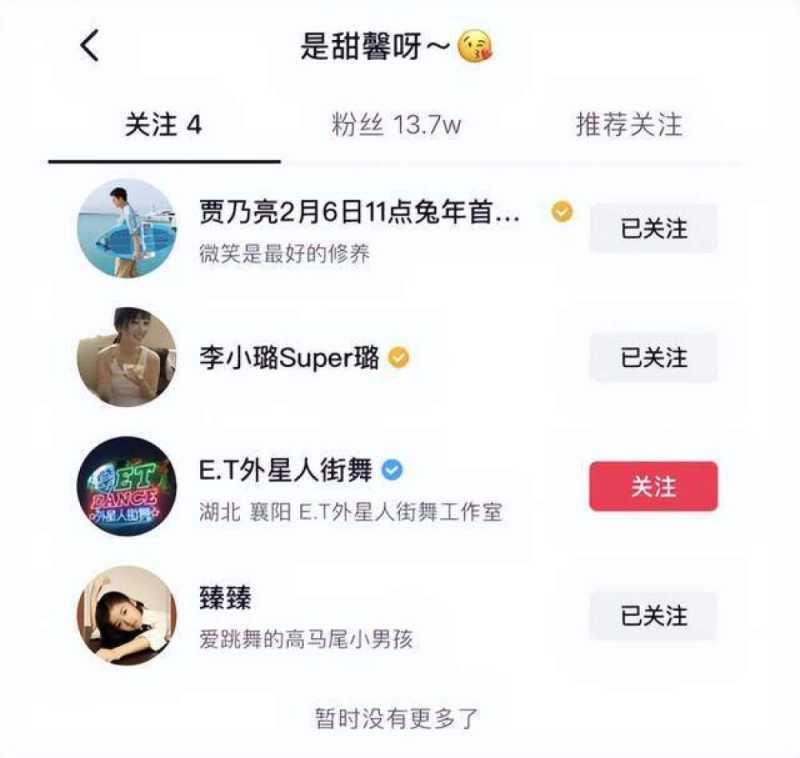Tap 已关注 button next to 臻臻

click(x=653, y=615)
